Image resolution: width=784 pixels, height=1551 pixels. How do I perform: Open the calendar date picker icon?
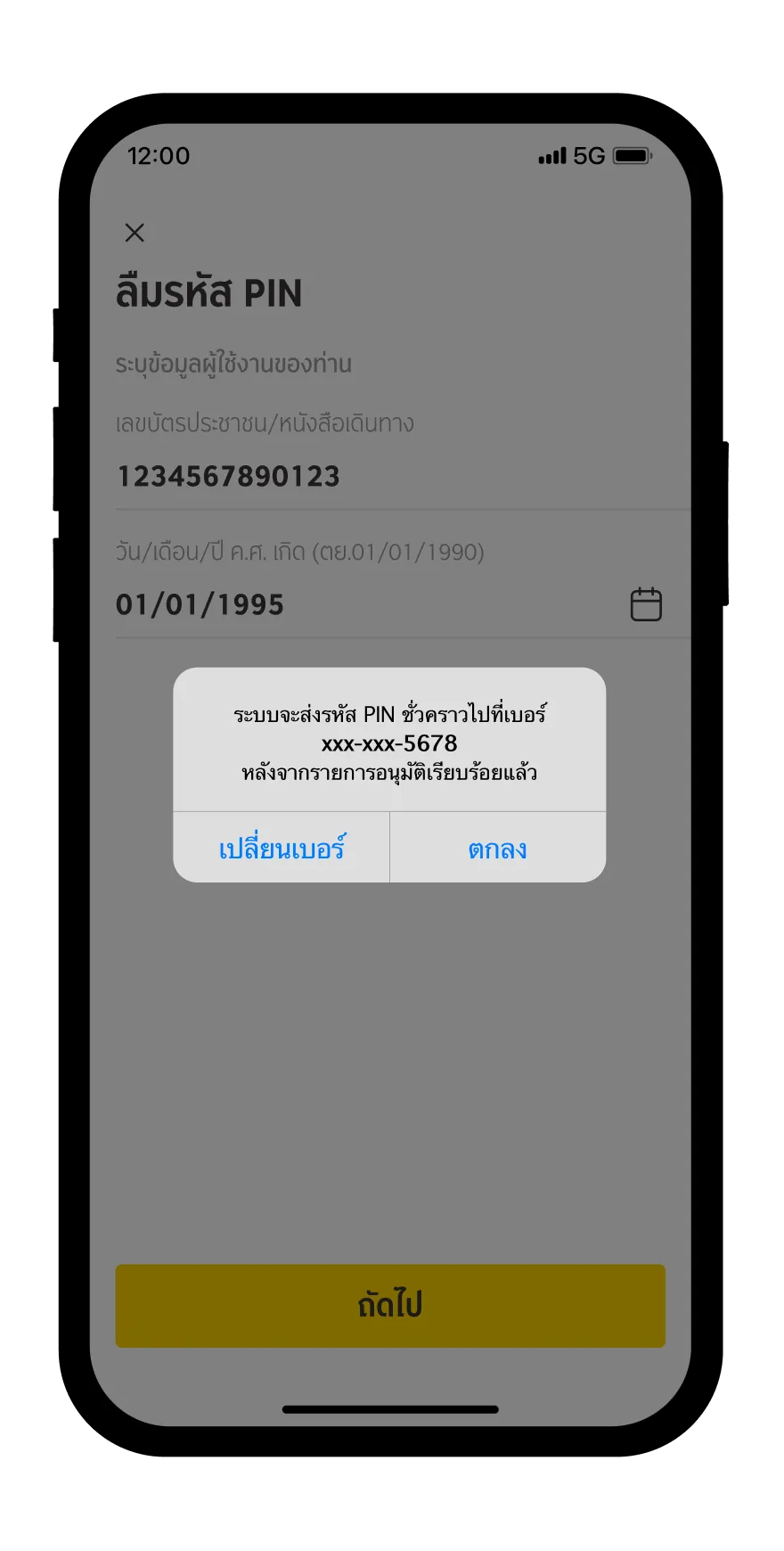(x=646, y=604)
